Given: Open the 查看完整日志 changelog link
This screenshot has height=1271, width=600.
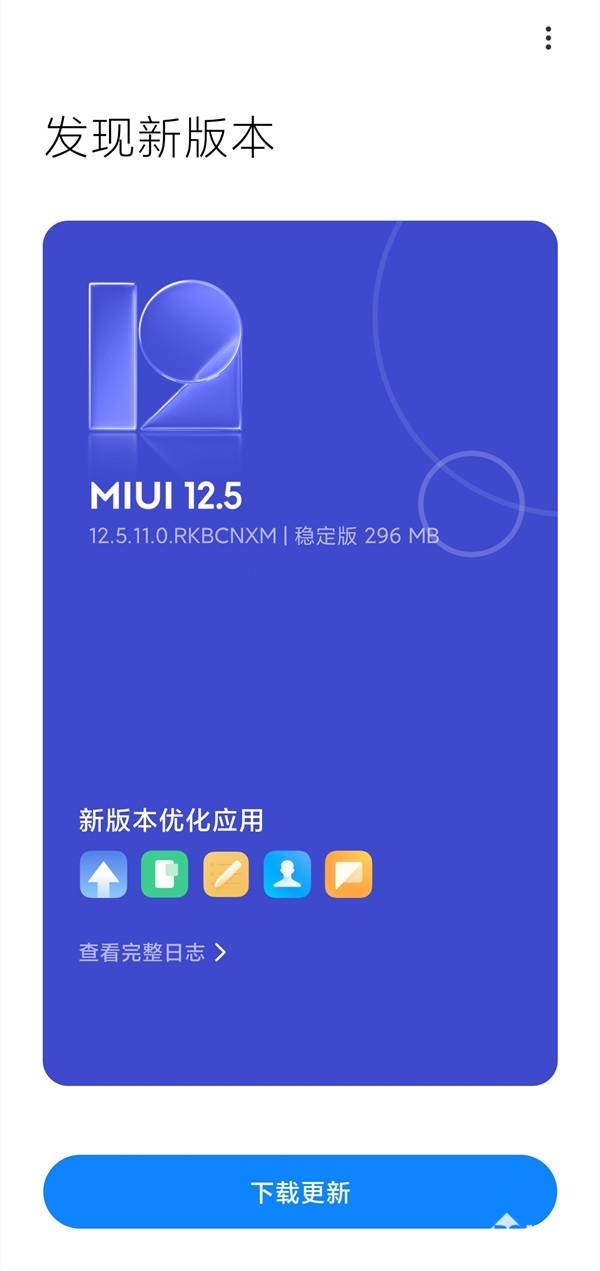Looking at the screenshot, I should pyautogui.click(x=153, y=952).
